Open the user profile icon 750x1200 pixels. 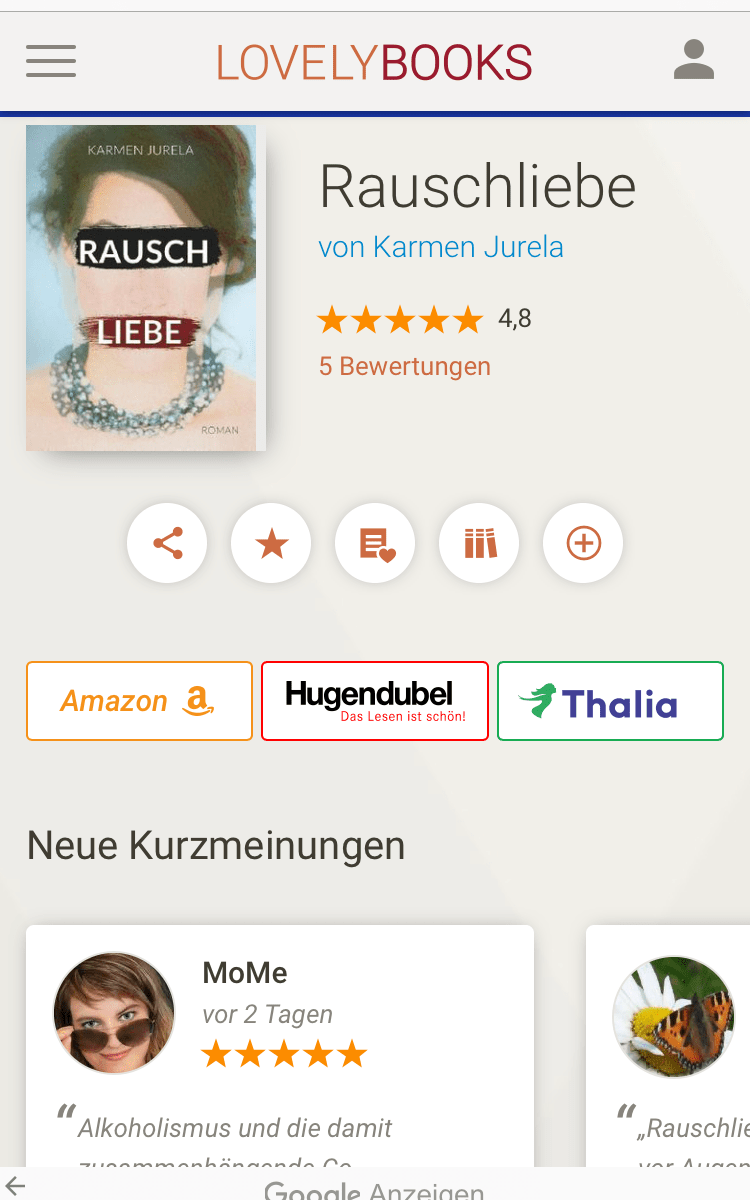(693, 61)
